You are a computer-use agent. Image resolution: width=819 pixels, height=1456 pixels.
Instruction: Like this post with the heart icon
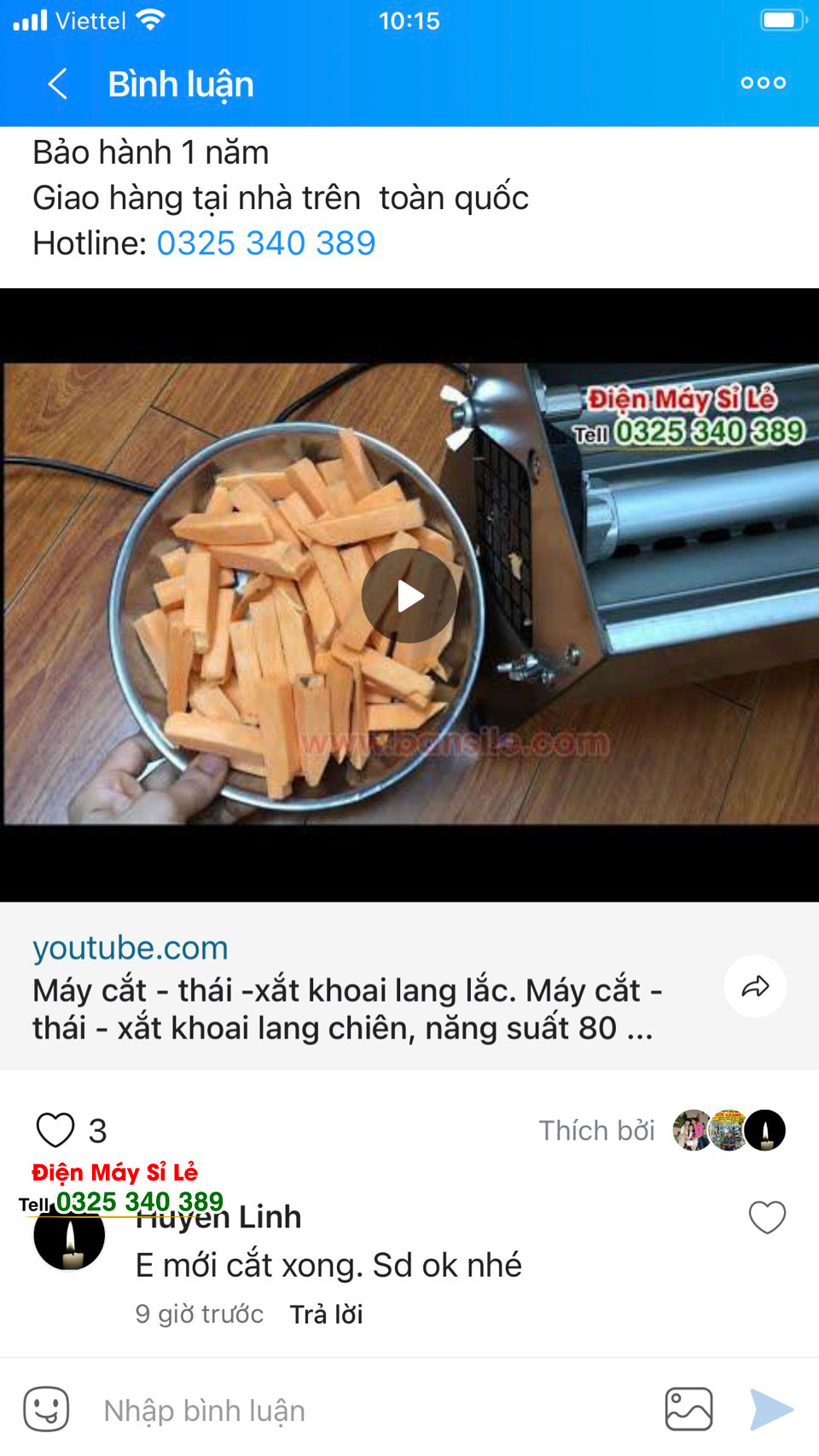[55, 1130]
